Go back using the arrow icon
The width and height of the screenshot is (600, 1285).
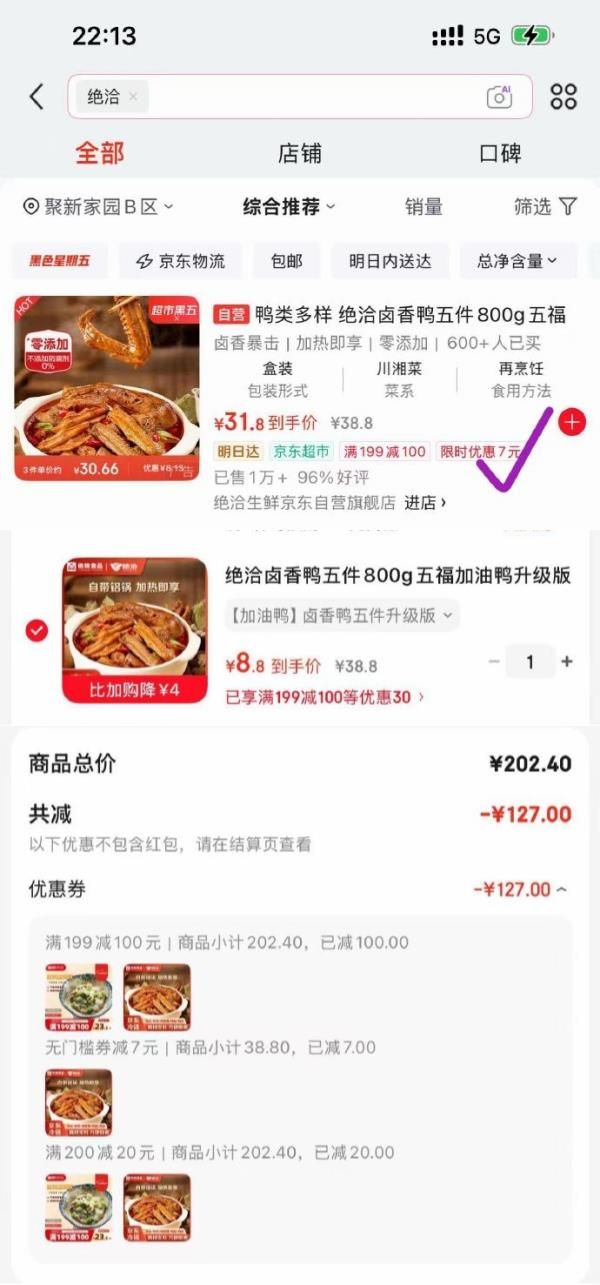(x=37, y=96)
